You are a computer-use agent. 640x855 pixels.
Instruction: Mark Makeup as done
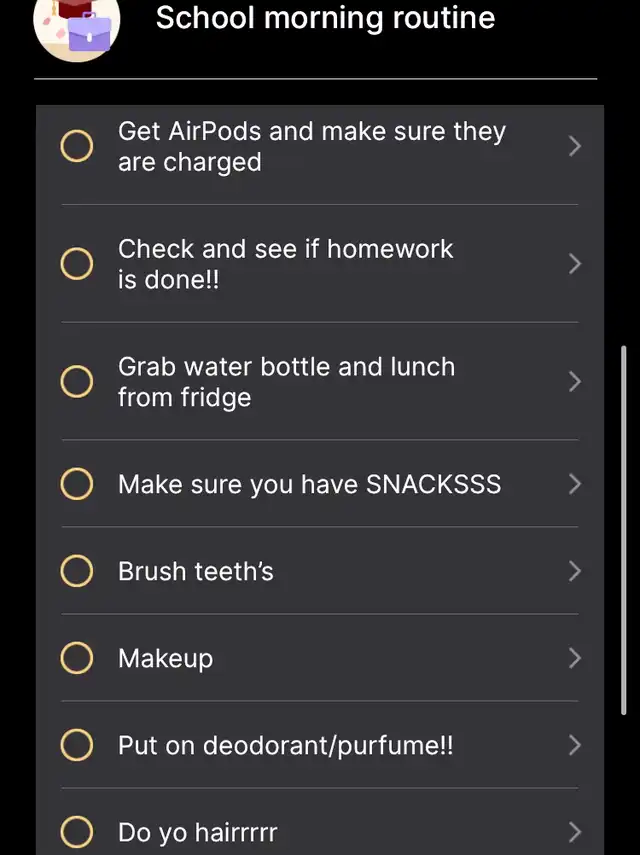(x=77, y=659)
